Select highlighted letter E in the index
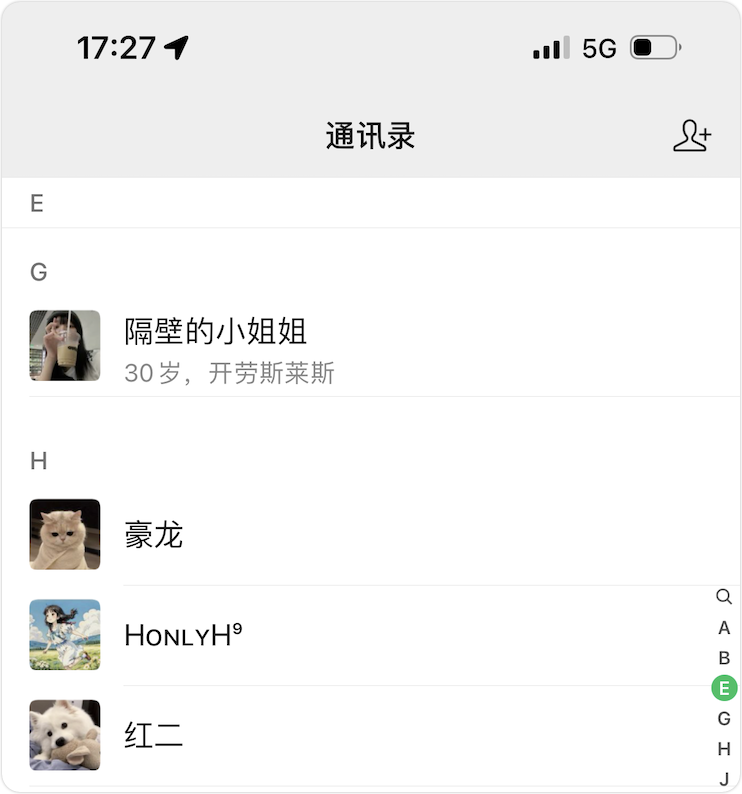Image resolution: width=742 pixels, height=794 pixels. (x=724, y=688)
